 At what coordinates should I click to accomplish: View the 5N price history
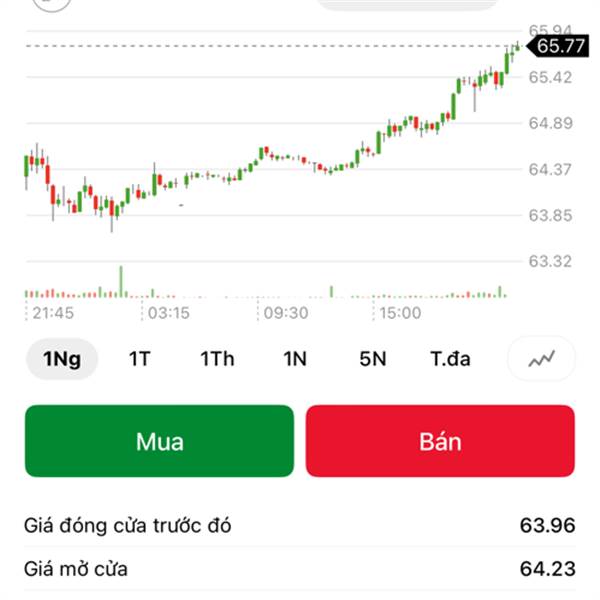[x=372, y=359]
